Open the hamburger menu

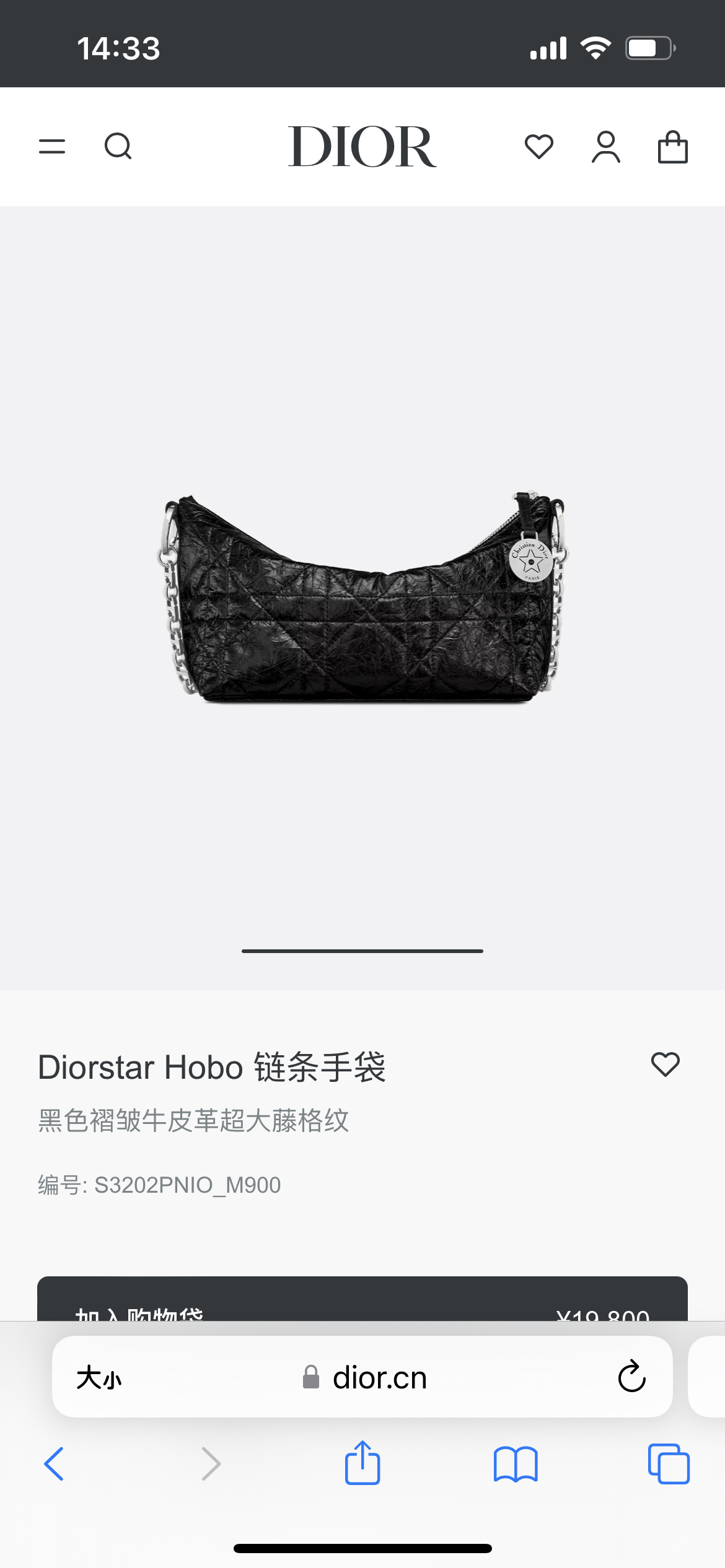pos(52,147)
